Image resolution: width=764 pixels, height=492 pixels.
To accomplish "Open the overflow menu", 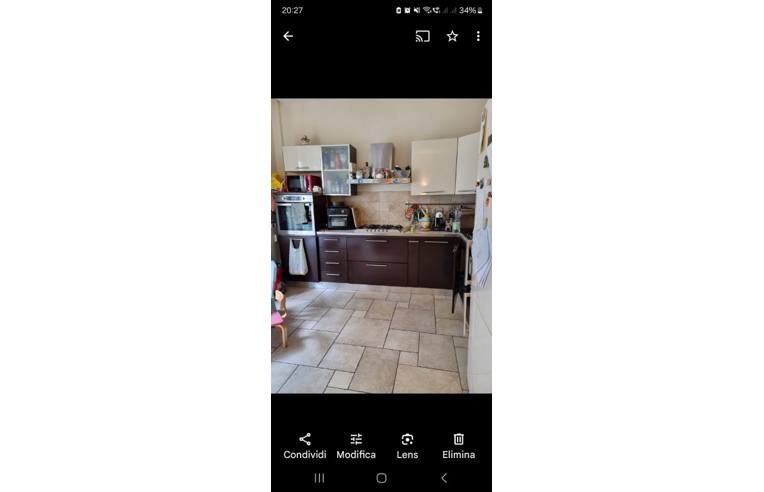I will coord(478,36).
